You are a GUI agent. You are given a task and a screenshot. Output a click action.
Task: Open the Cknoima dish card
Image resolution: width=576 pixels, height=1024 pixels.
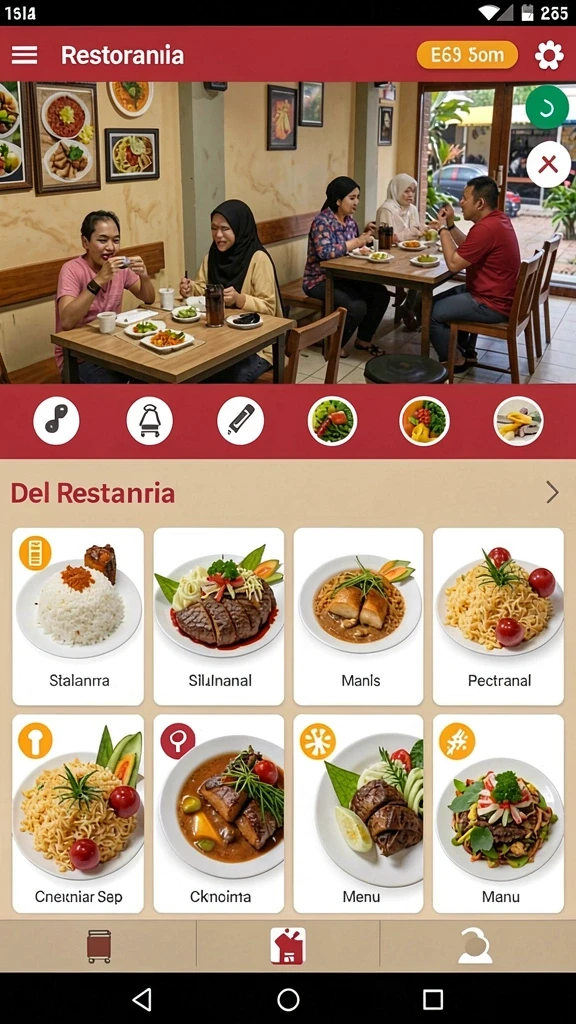(x=219, y=814)
